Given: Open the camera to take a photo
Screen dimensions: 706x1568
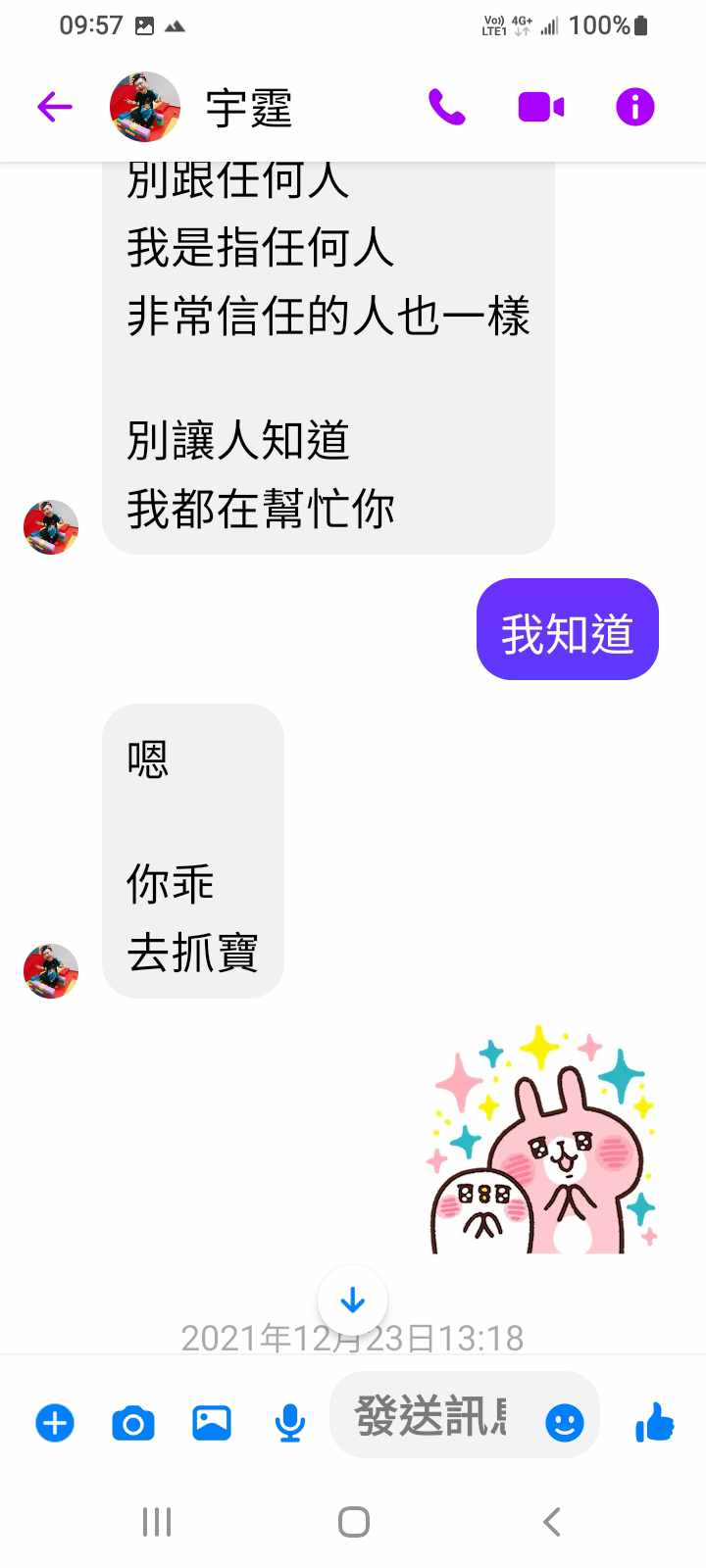Looking at the screenshot, I should point(133,1422).
